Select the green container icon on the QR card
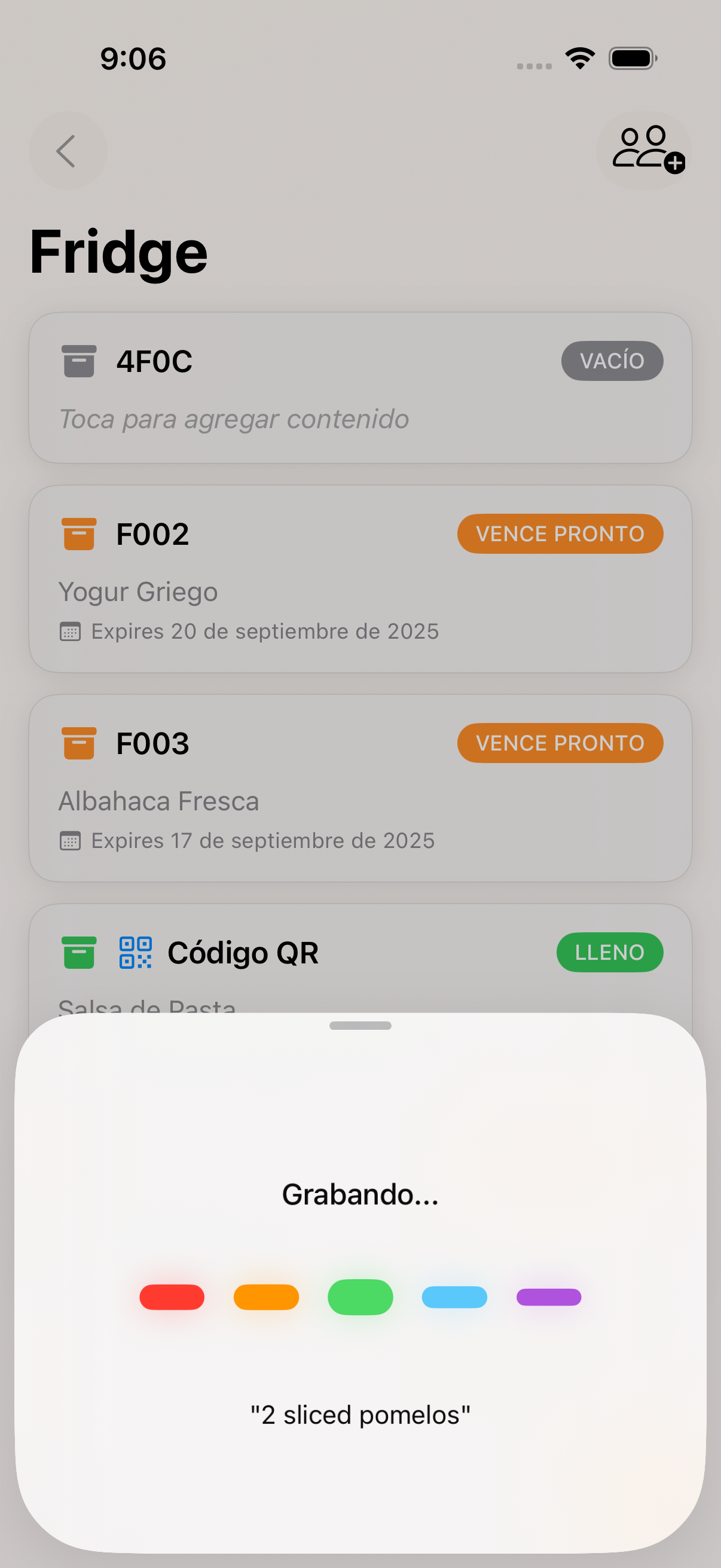 click(x=78, y=952)
